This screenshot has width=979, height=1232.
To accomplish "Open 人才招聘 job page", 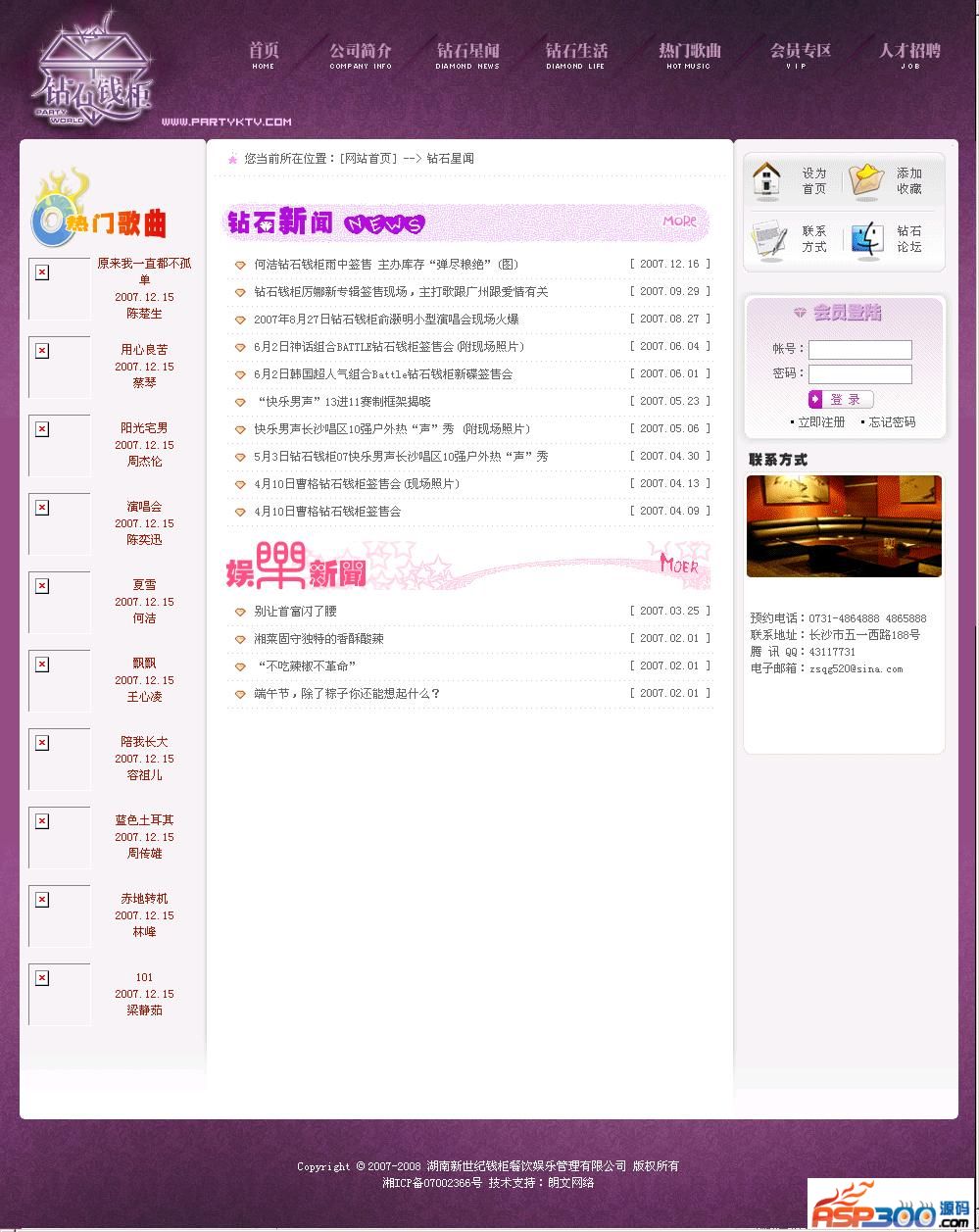I will (909, 54).
